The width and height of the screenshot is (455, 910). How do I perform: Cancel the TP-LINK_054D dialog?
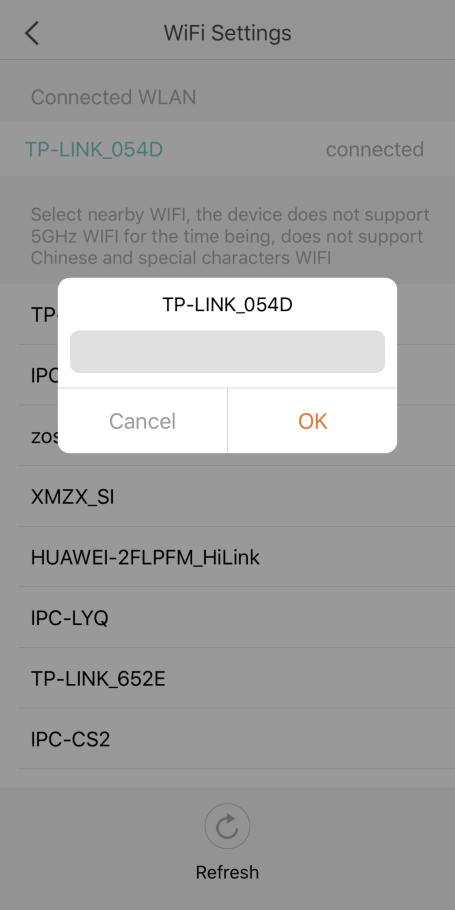coord(143,421)
